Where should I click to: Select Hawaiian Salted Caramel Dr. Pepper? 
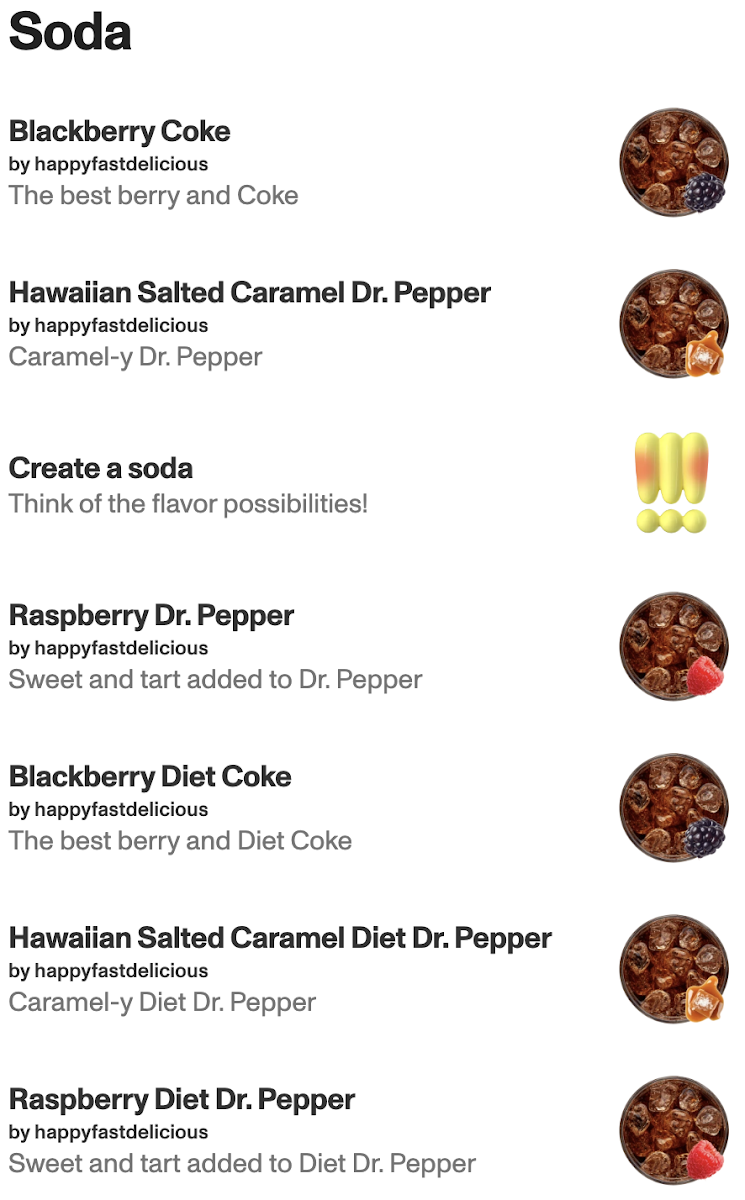(x=372, y=324)
